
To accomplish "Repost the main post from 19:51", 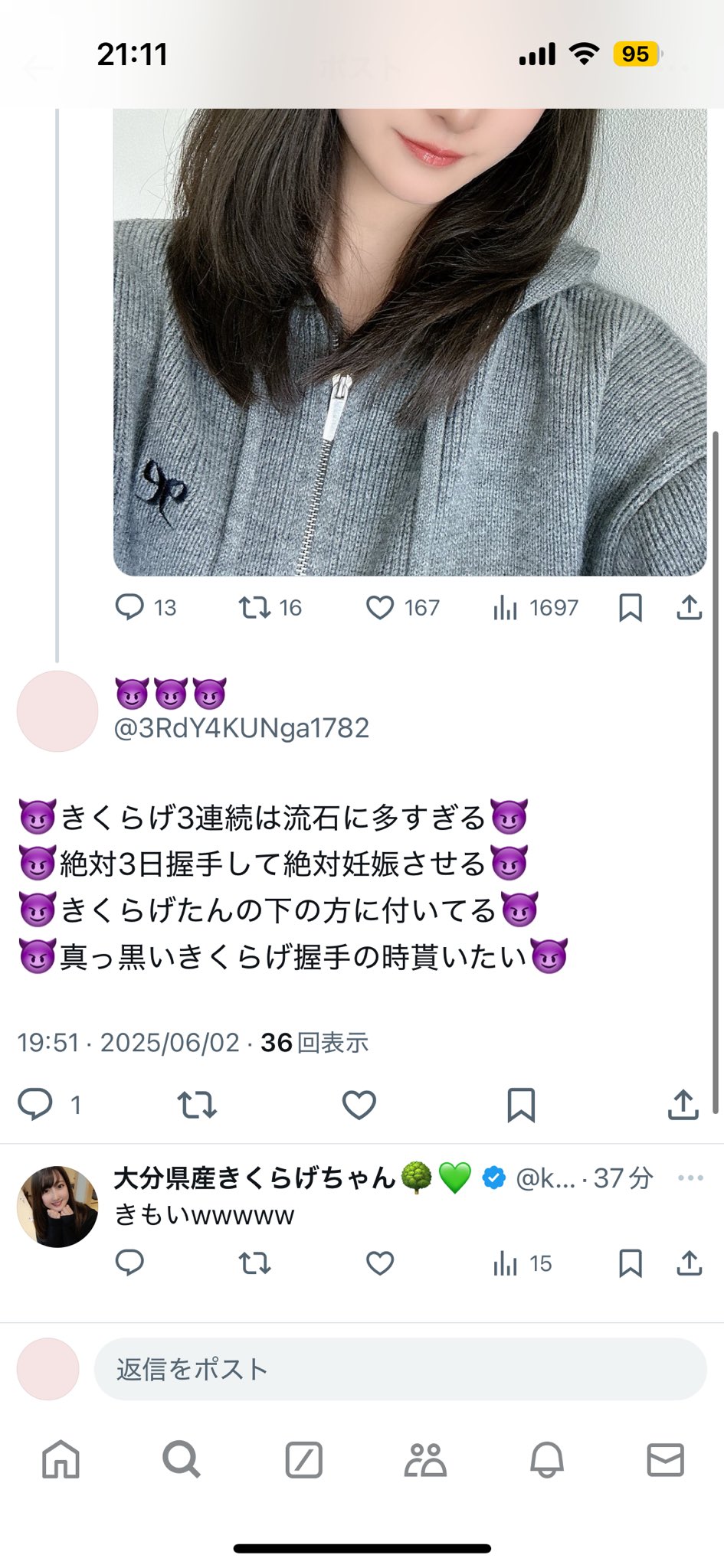I will [197, 1105].
